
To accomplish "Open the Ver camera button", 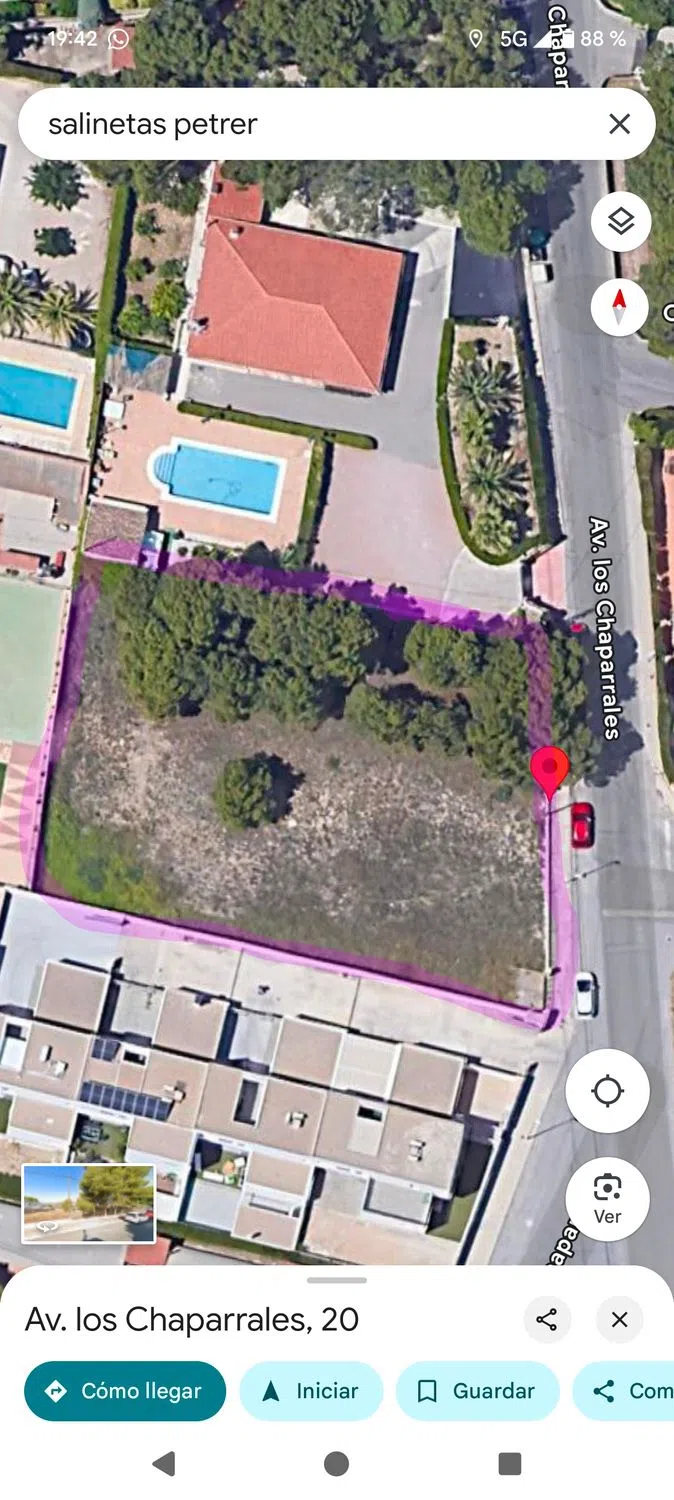I will click(x=607, y=1199).
